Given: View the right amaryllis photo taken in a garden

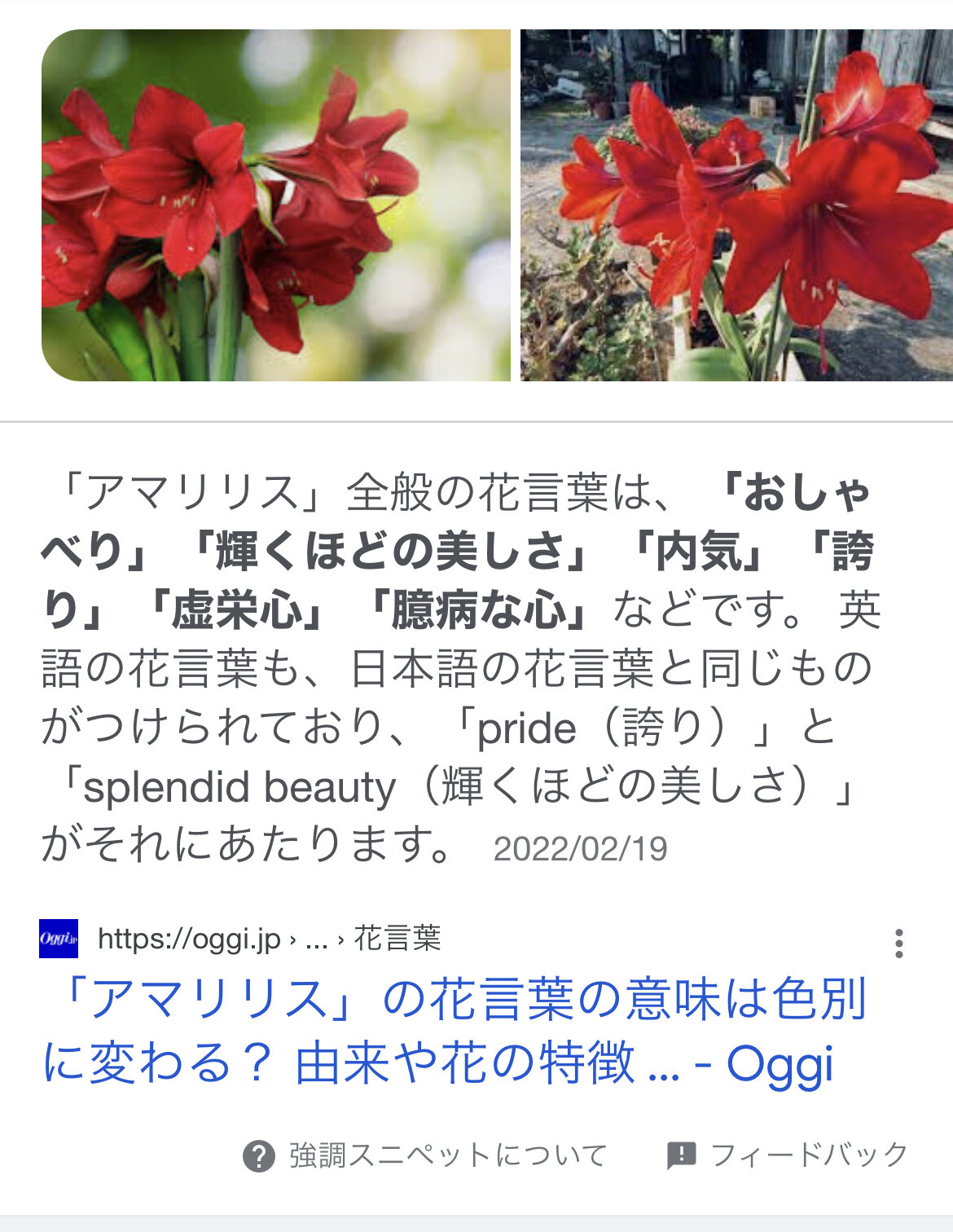Looking at the screenshot, I should tap(736, 205).
